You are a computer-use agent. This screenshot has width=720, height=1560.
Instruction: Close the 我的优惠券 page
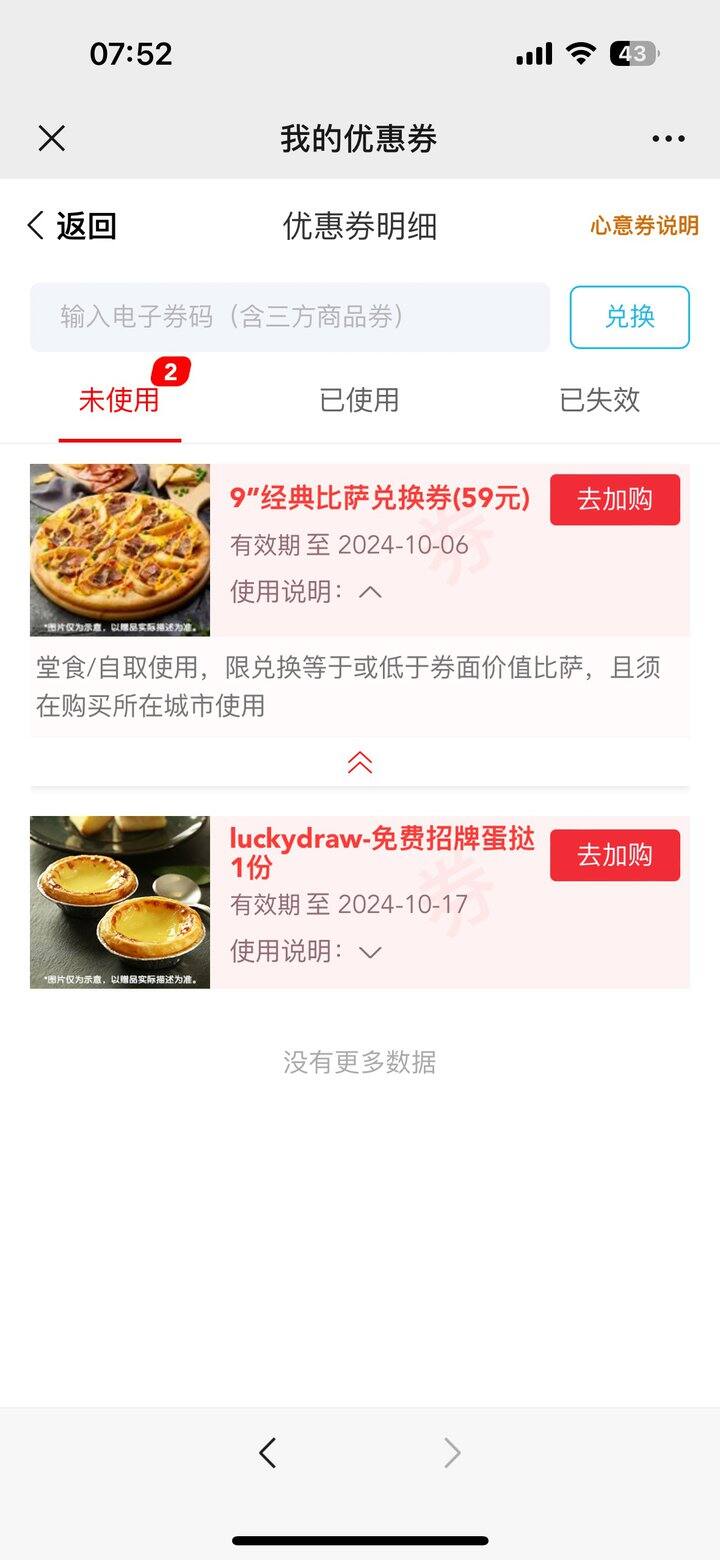tap(52, 138)
